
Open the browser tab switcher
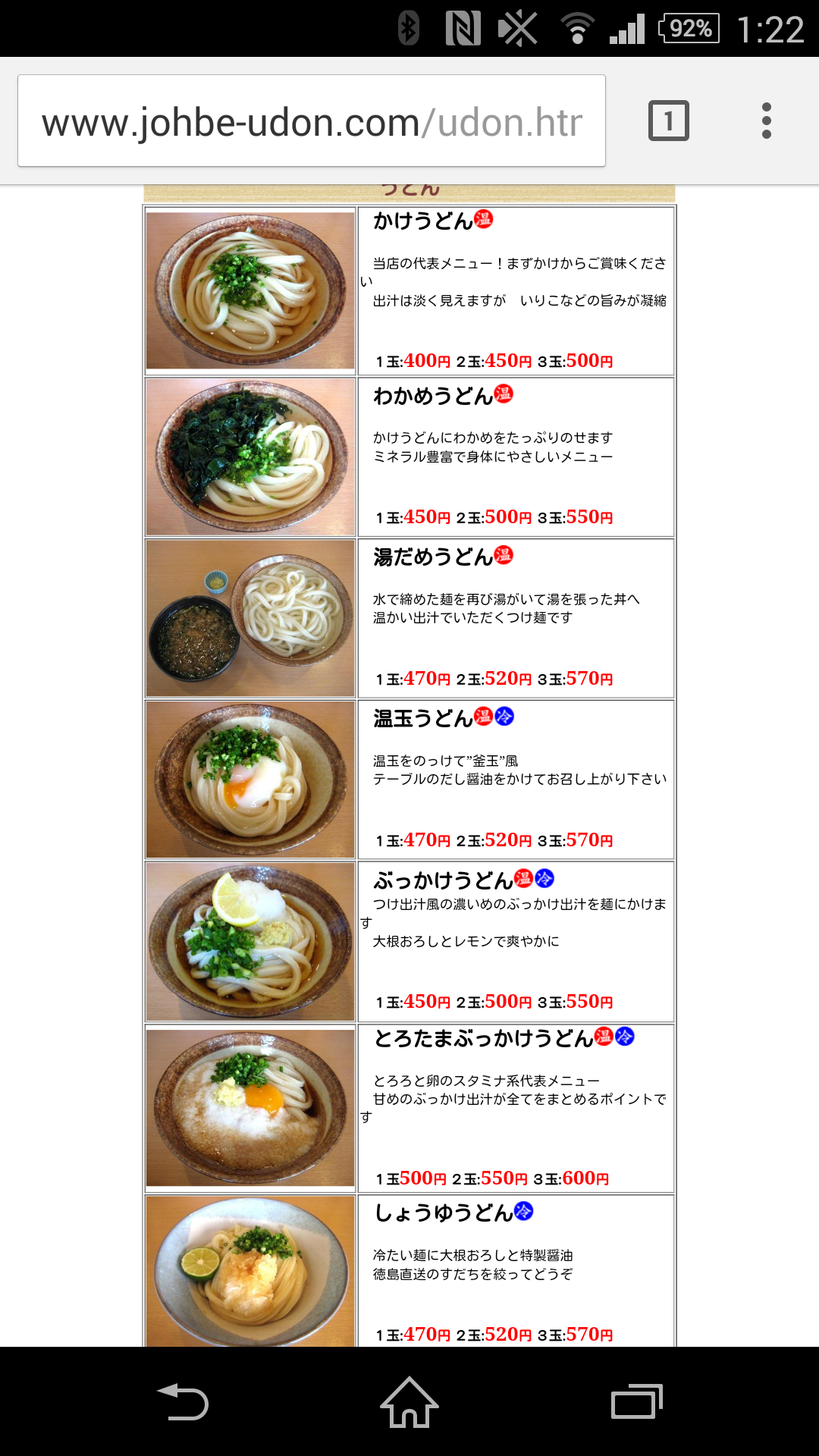[668, 121]
